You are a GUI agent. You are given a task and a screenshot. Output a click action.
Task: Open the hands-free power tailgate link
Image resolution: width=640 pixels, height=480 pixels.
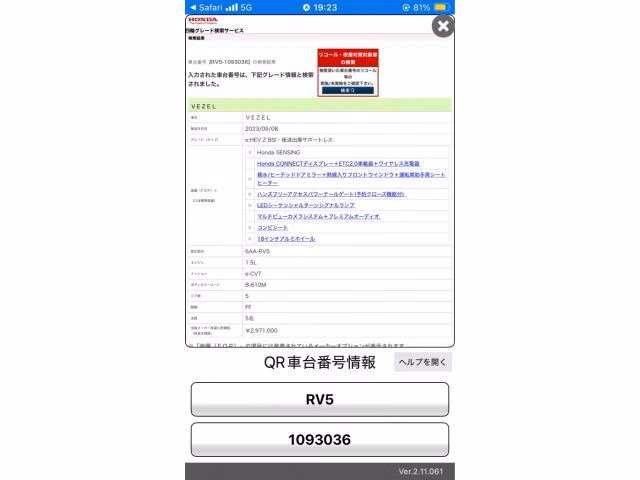coord(331,194)
